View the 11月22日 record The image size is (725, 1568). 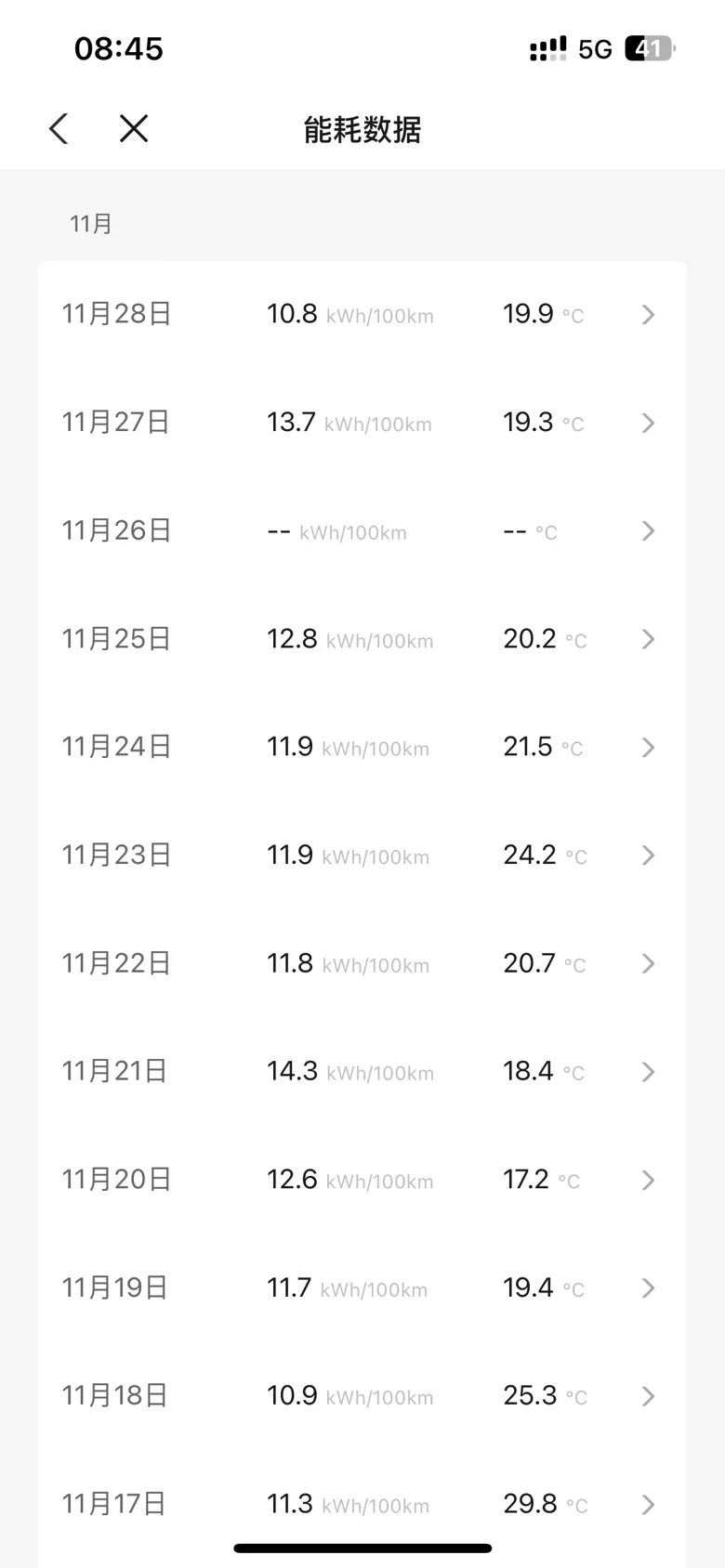(362, 963)
